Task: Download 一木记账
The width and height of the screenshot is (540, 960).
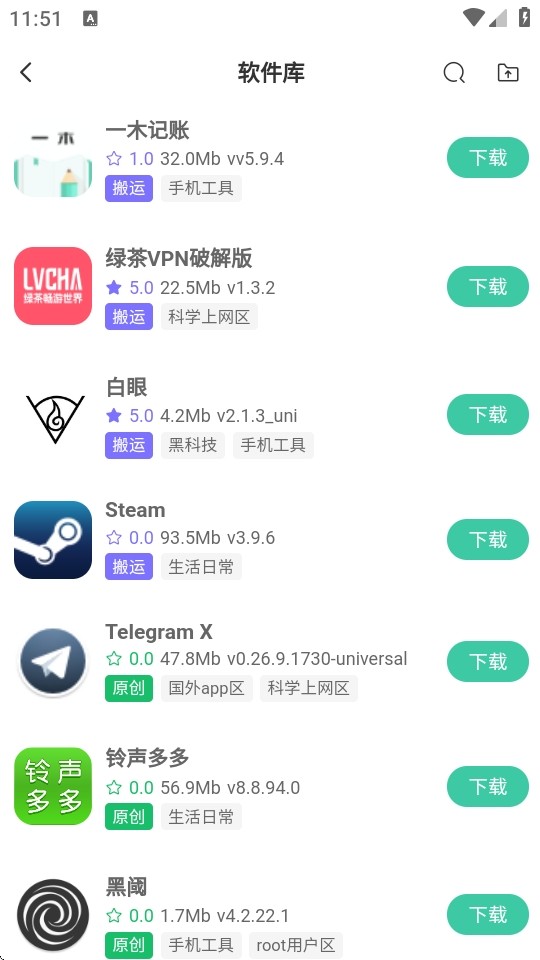Action: pyautogui.click(x=487, y=158)
